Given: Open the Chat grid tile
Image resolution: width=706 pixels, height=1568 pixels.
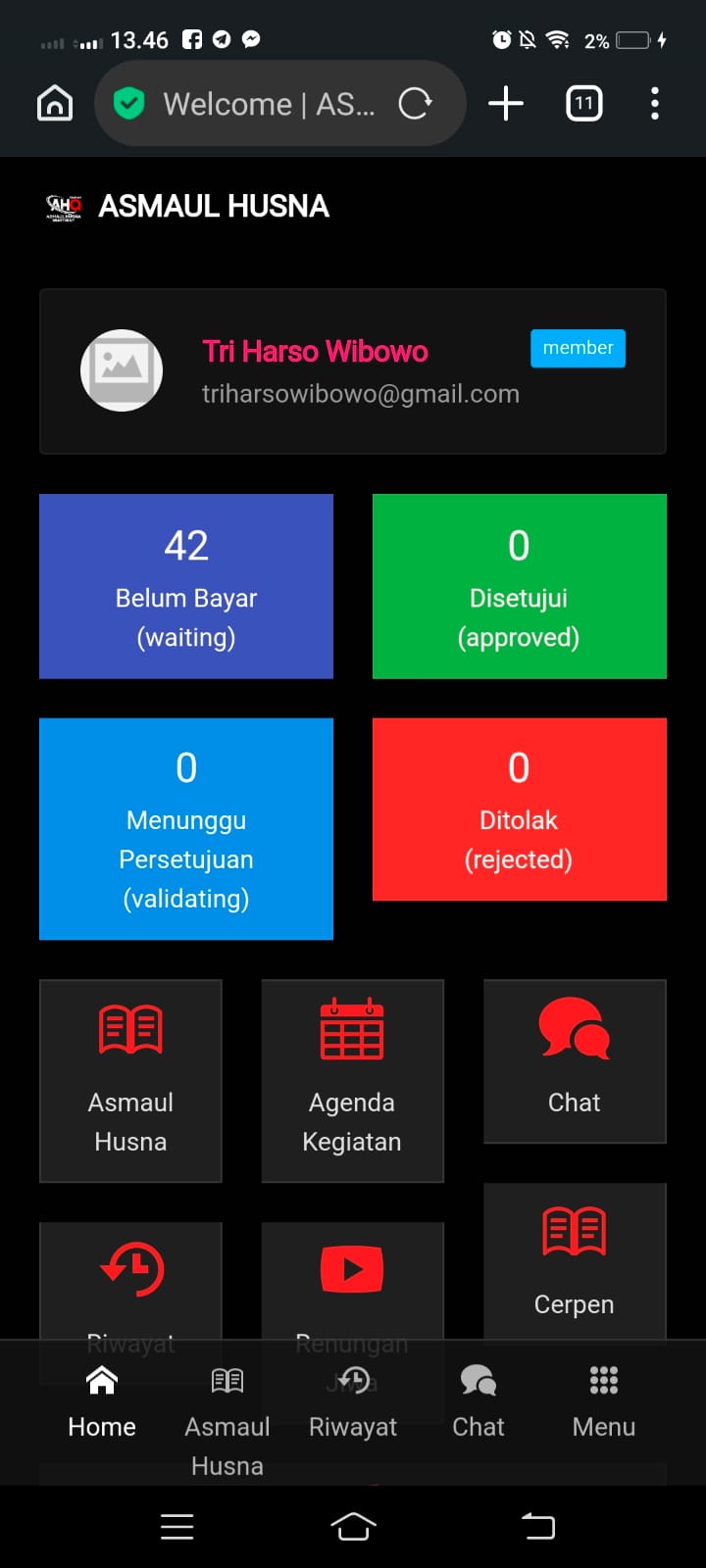Looking at the screenshot, I should (574, 1060).
